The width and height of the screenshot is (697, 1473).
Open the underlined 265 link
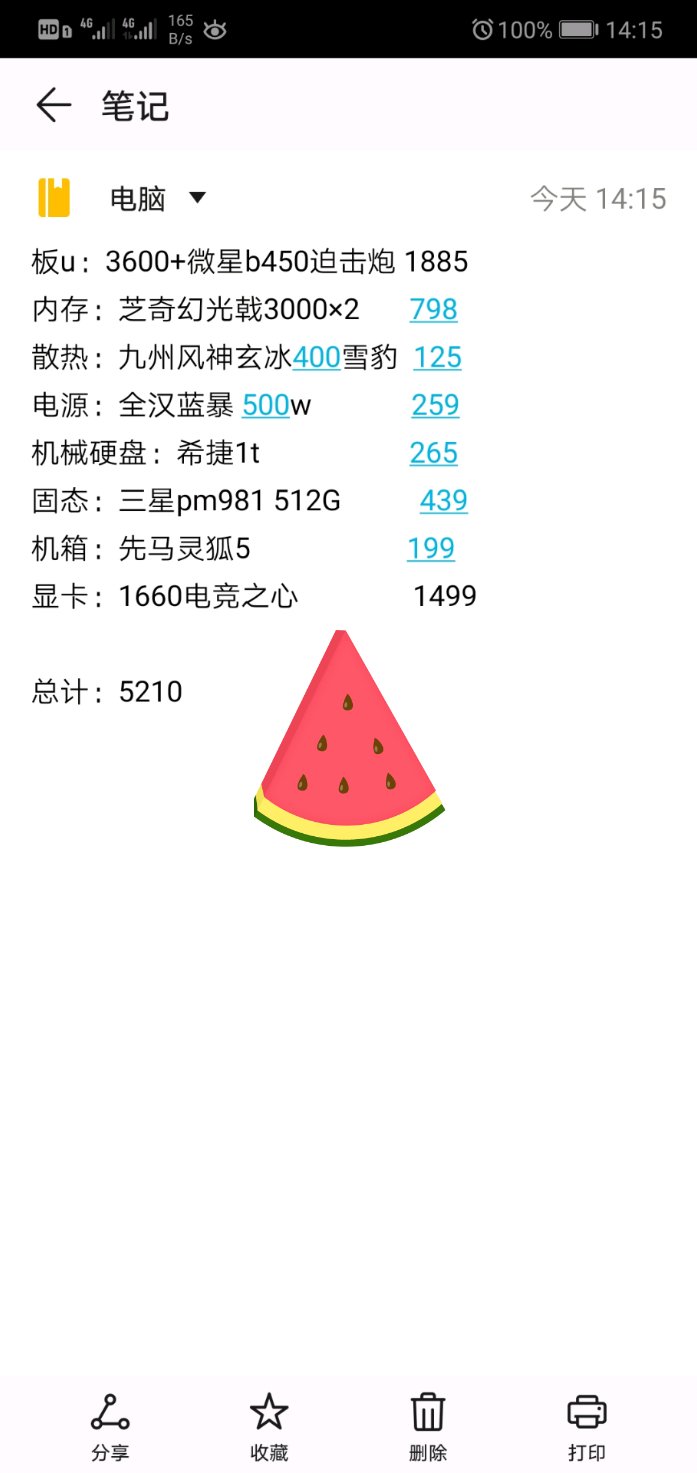433,453
